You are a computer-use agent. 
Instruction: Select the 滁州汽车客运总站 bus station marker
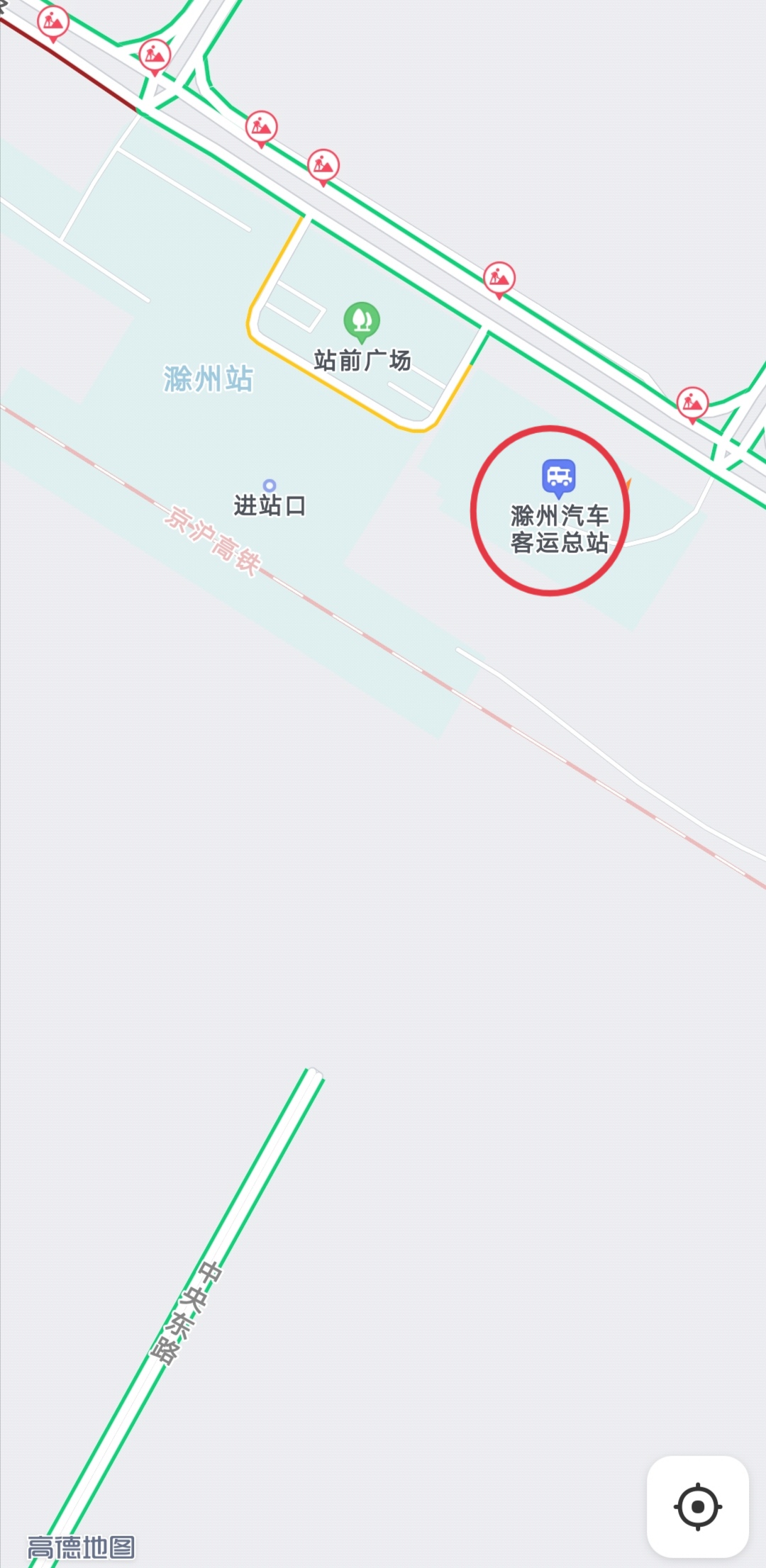559,477
